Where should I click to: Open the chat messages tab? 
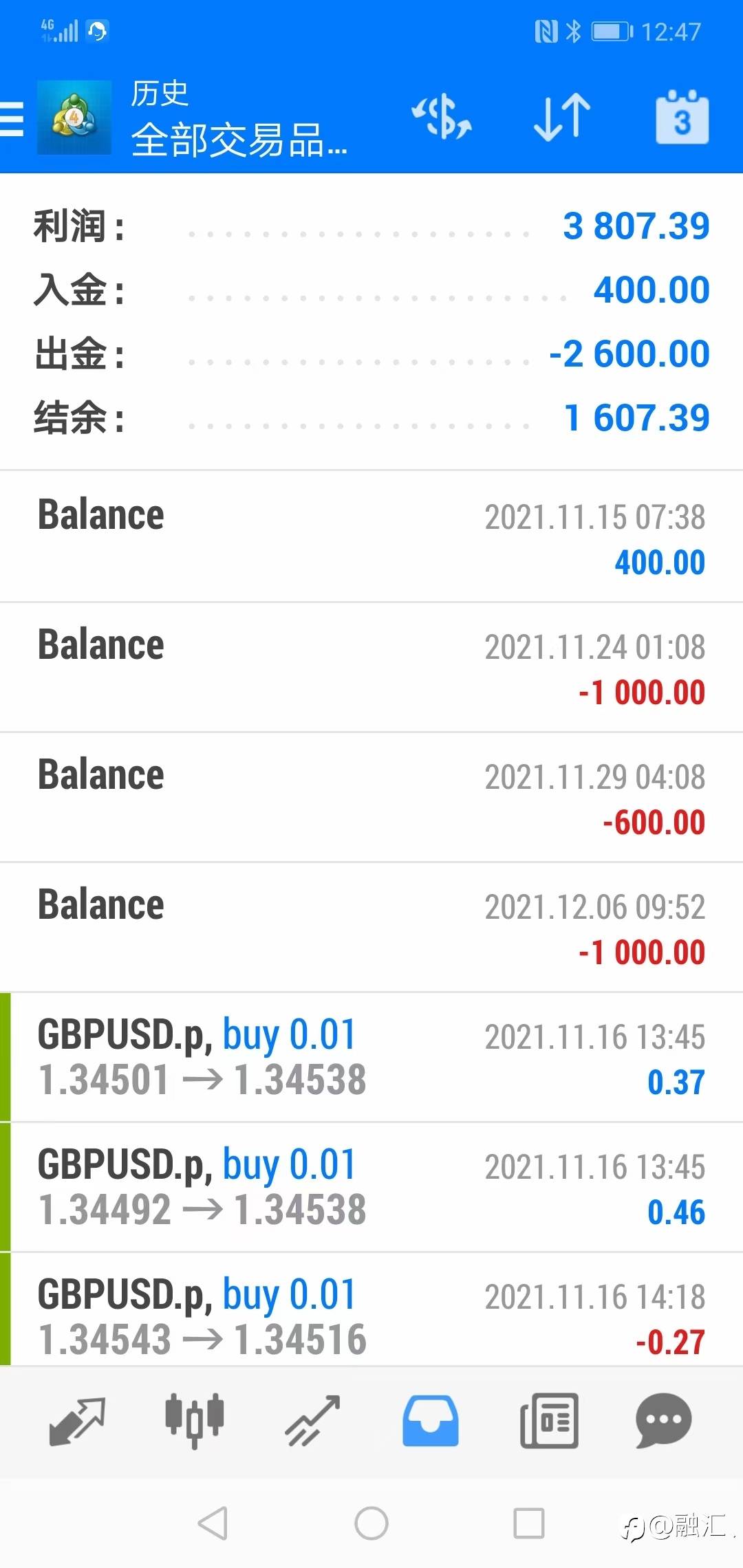(x=664, y=1421)
